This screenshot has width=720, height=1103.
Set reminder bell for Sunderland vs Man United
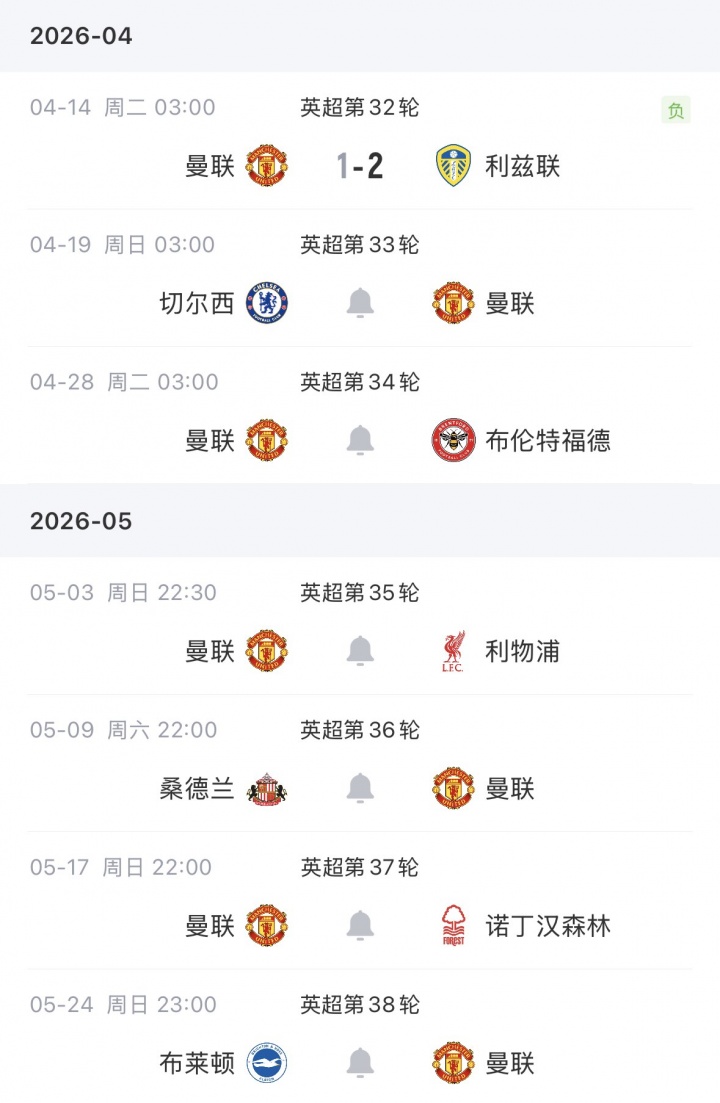coord(360,788)
